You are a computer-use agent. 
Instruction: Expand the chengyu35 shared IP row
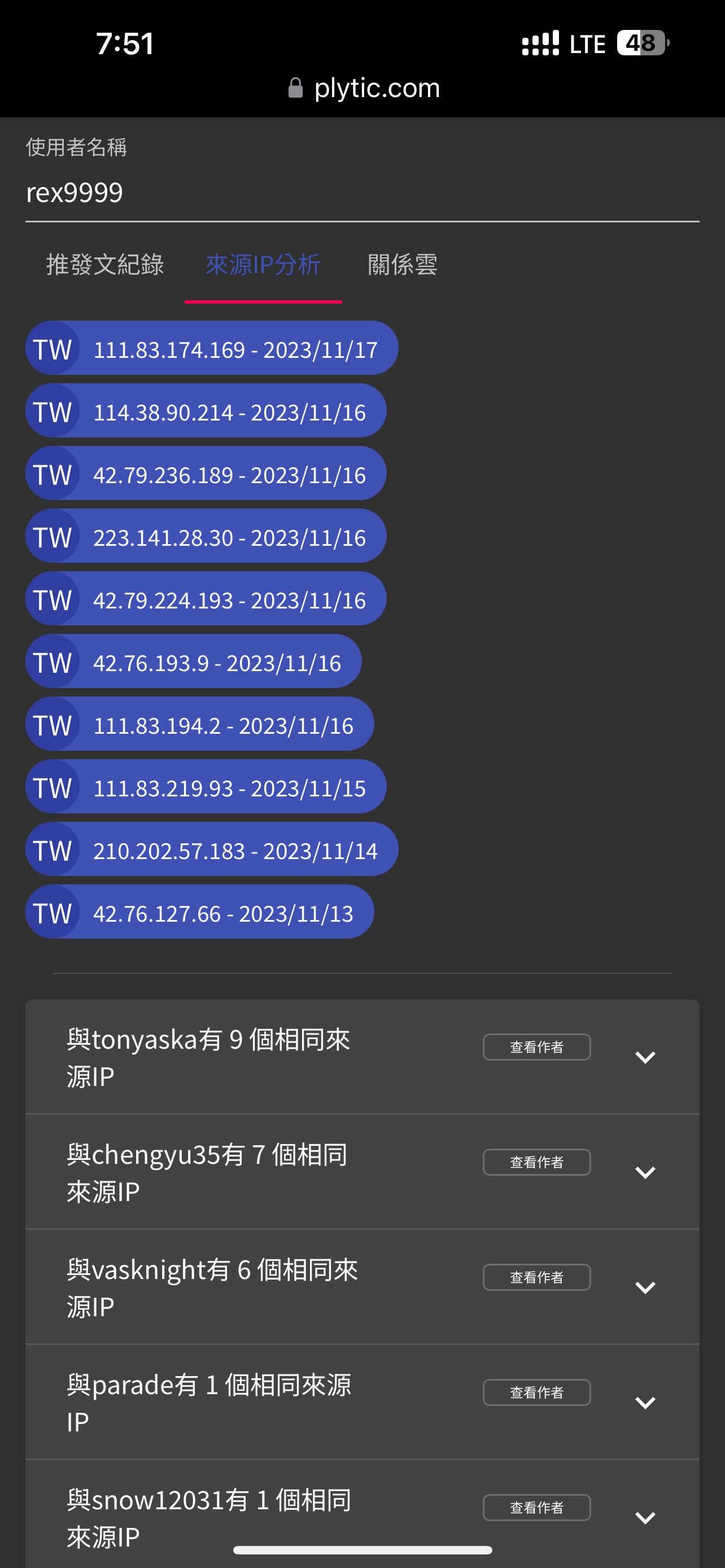tap(645, 1172)
